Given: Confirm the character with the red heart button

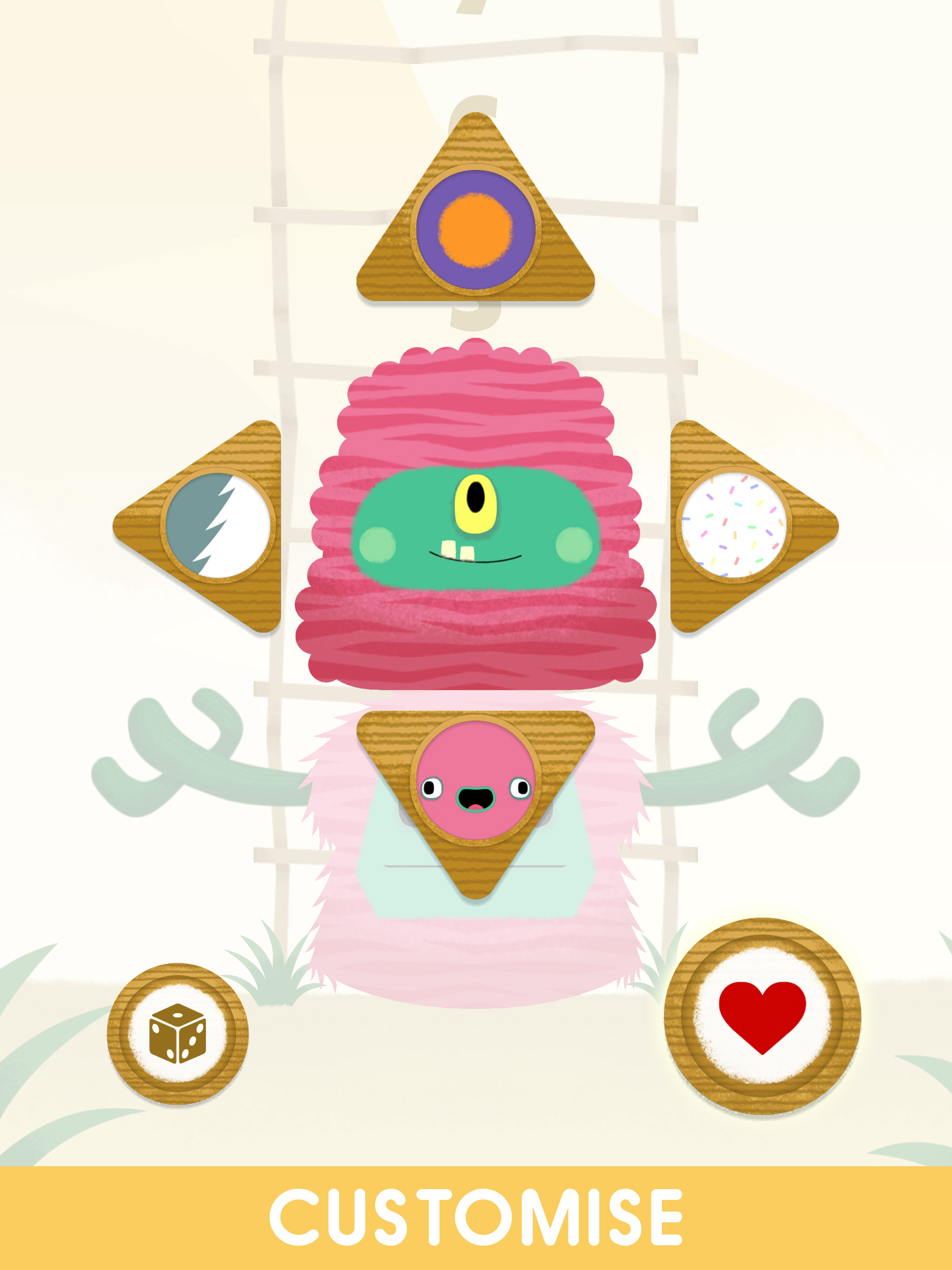Looking at the screenshot, I should (x=762, y=1016).
